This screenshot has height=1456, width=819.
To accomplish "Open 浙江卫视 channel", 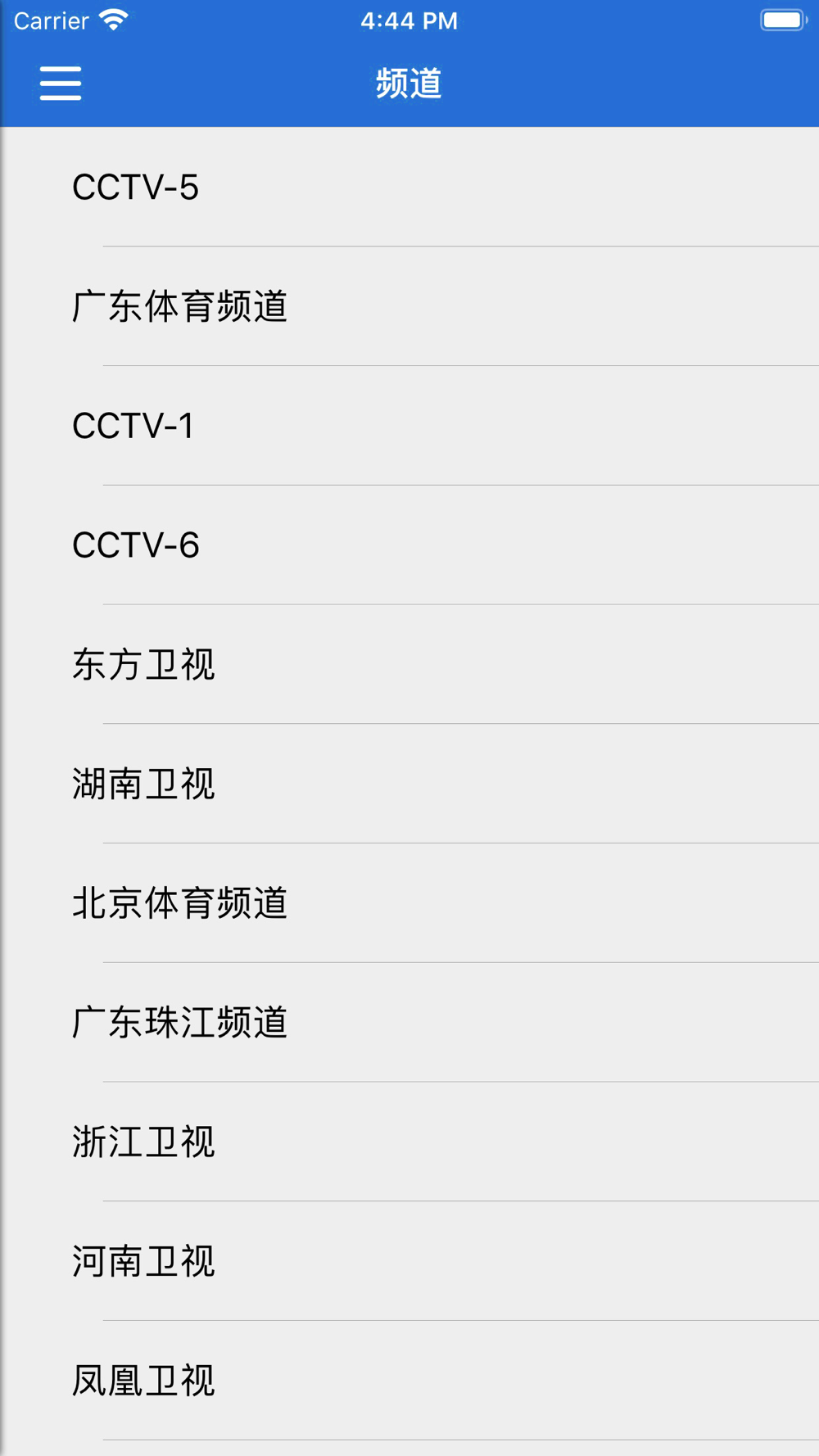I will pyautogui.click(x=409, y=1142).
